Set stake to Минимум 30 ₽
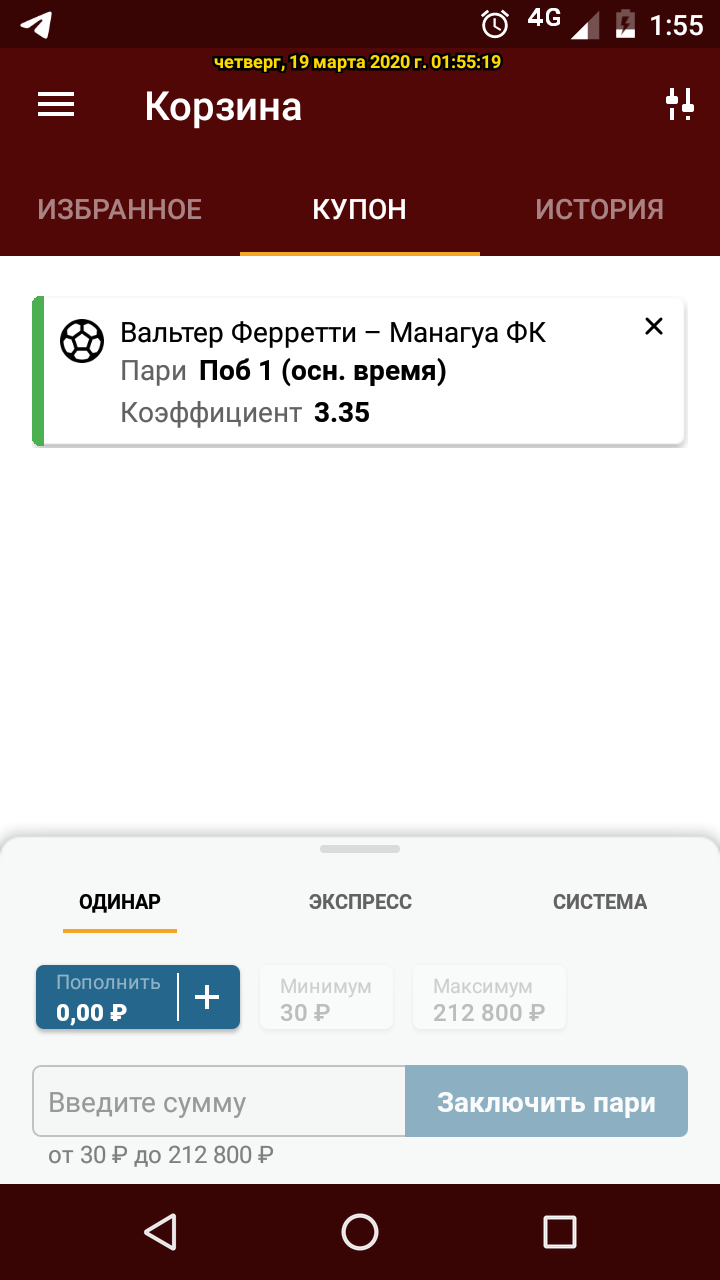 click(x=327, y=998)
